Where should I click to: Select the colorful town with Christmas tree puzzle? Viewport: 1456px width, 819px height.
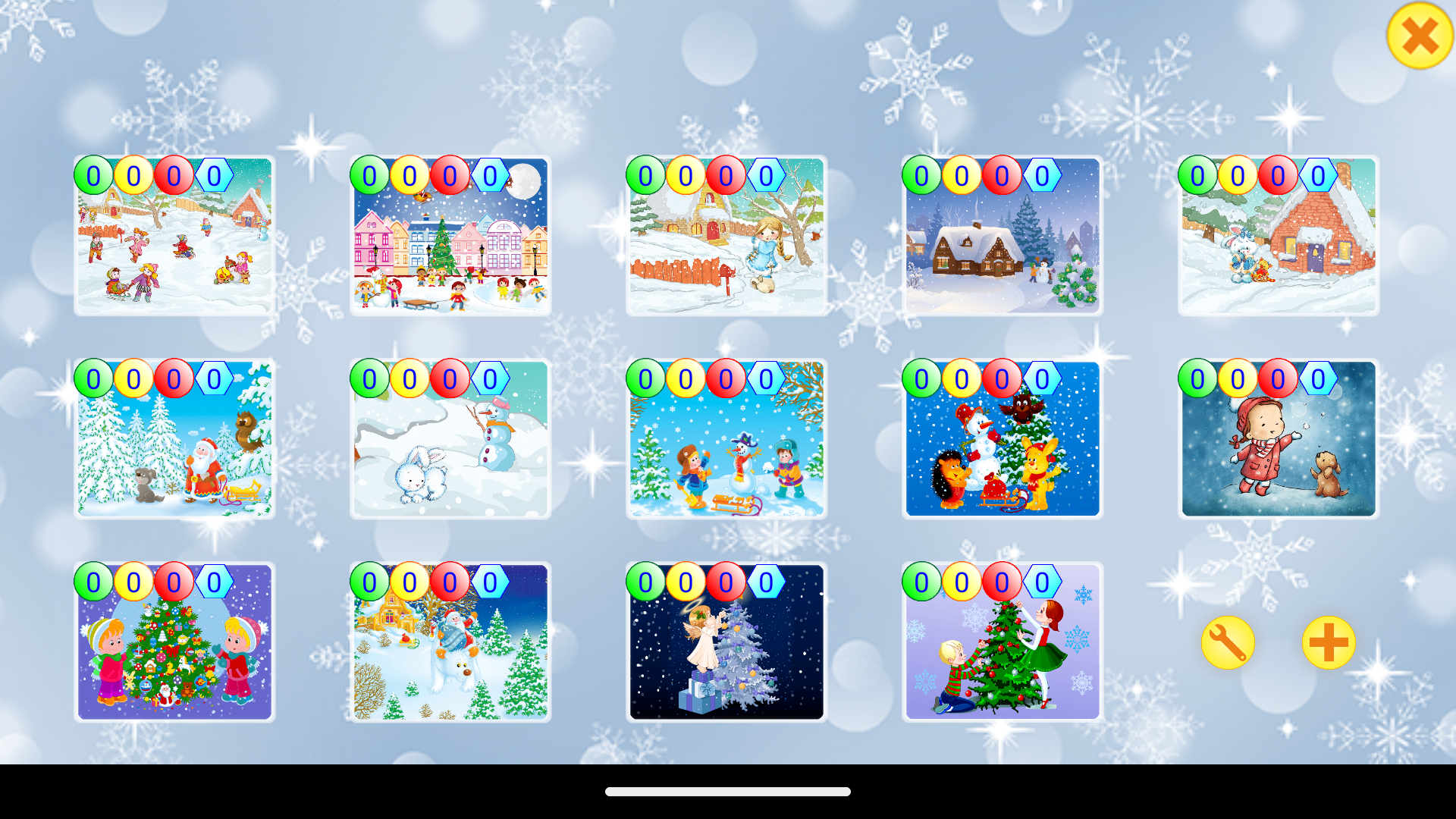[x=450, y=236]
